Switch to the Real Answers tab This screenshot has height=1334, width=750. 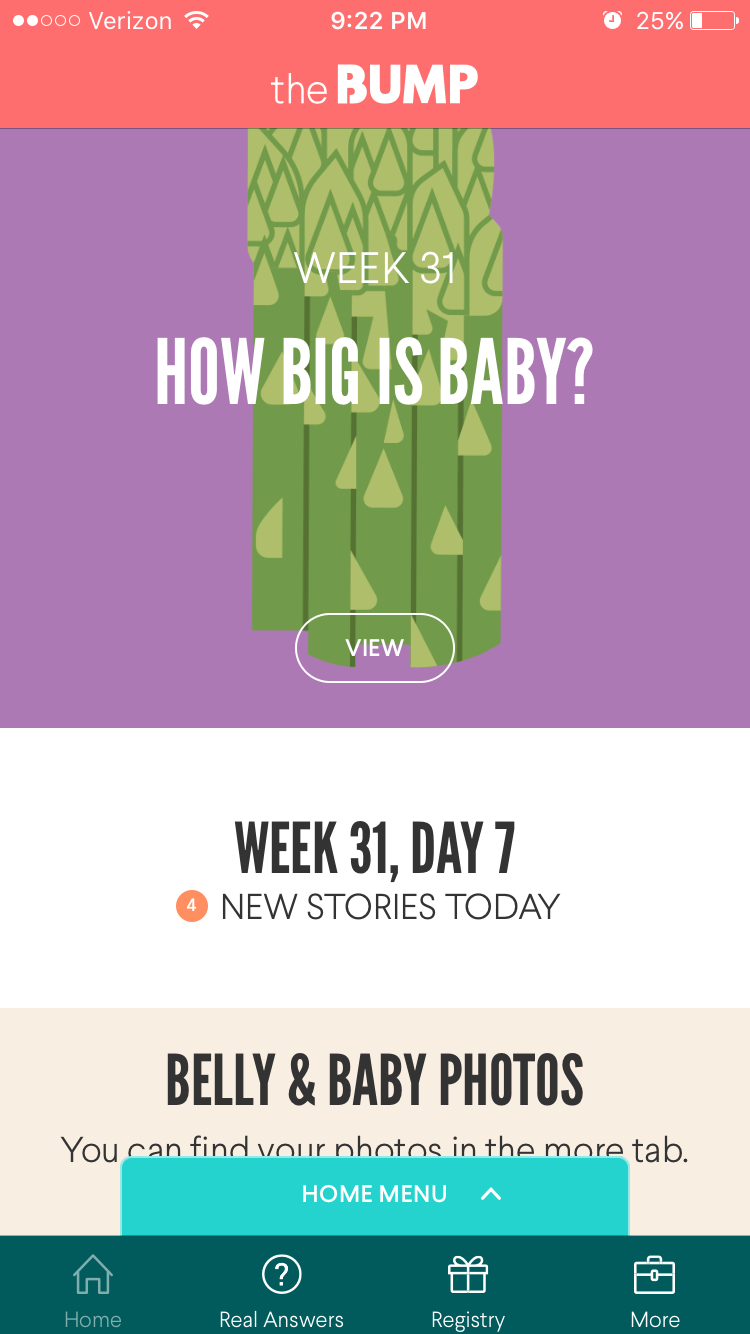(x=281, y=1290)
